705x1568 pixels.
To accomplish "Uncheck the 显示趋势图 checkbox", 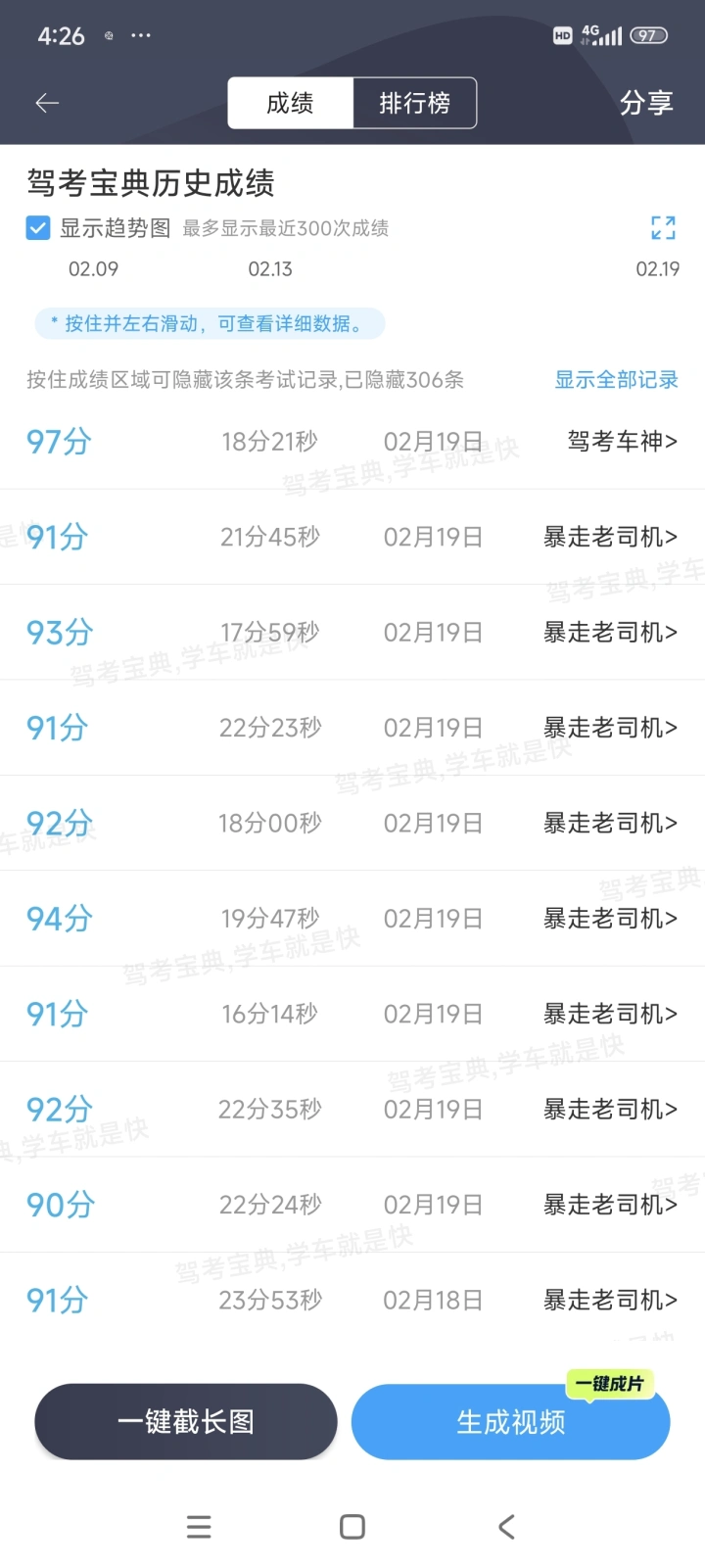I will [x=37, y=228].
